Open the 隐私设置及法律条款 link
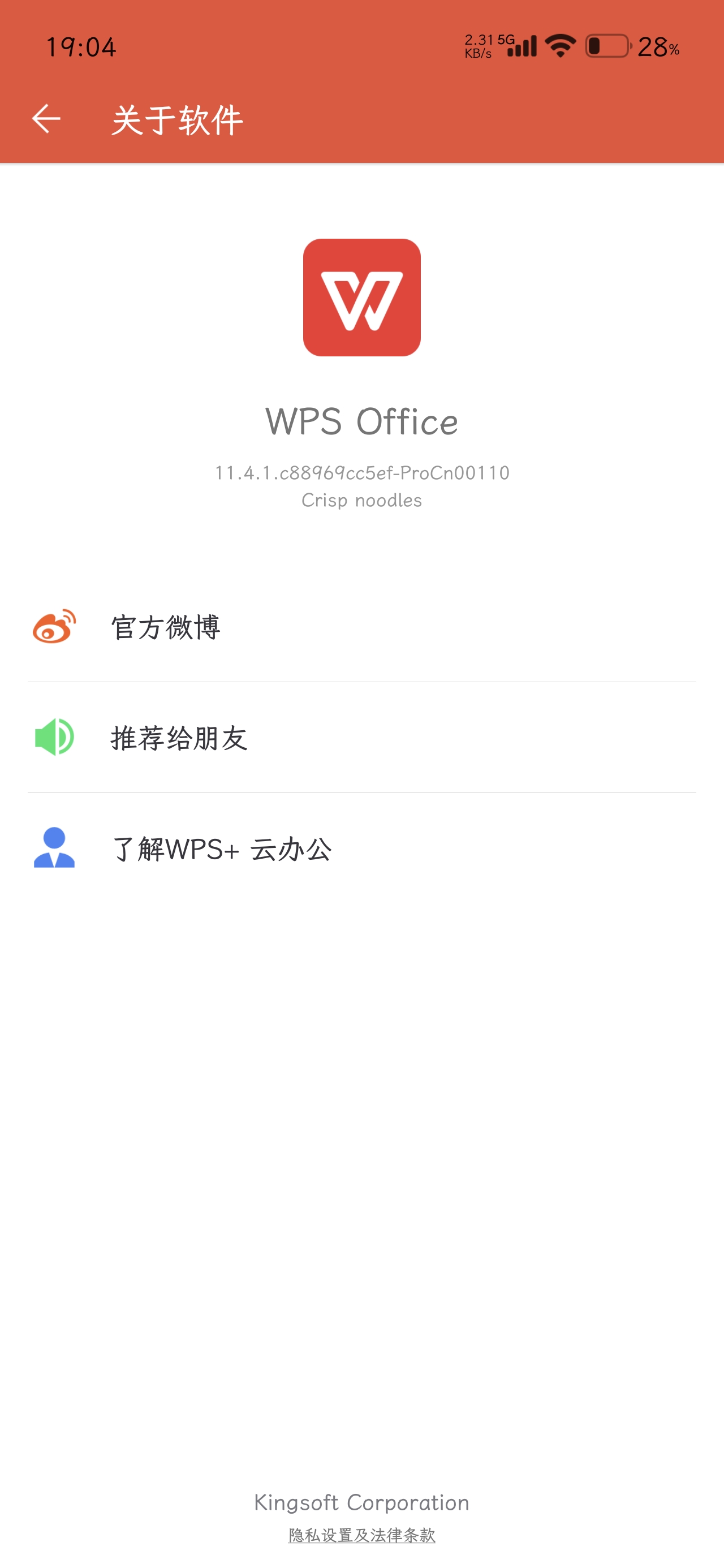The width and height of the screenshot is (724, 1568). point(361,1535)
